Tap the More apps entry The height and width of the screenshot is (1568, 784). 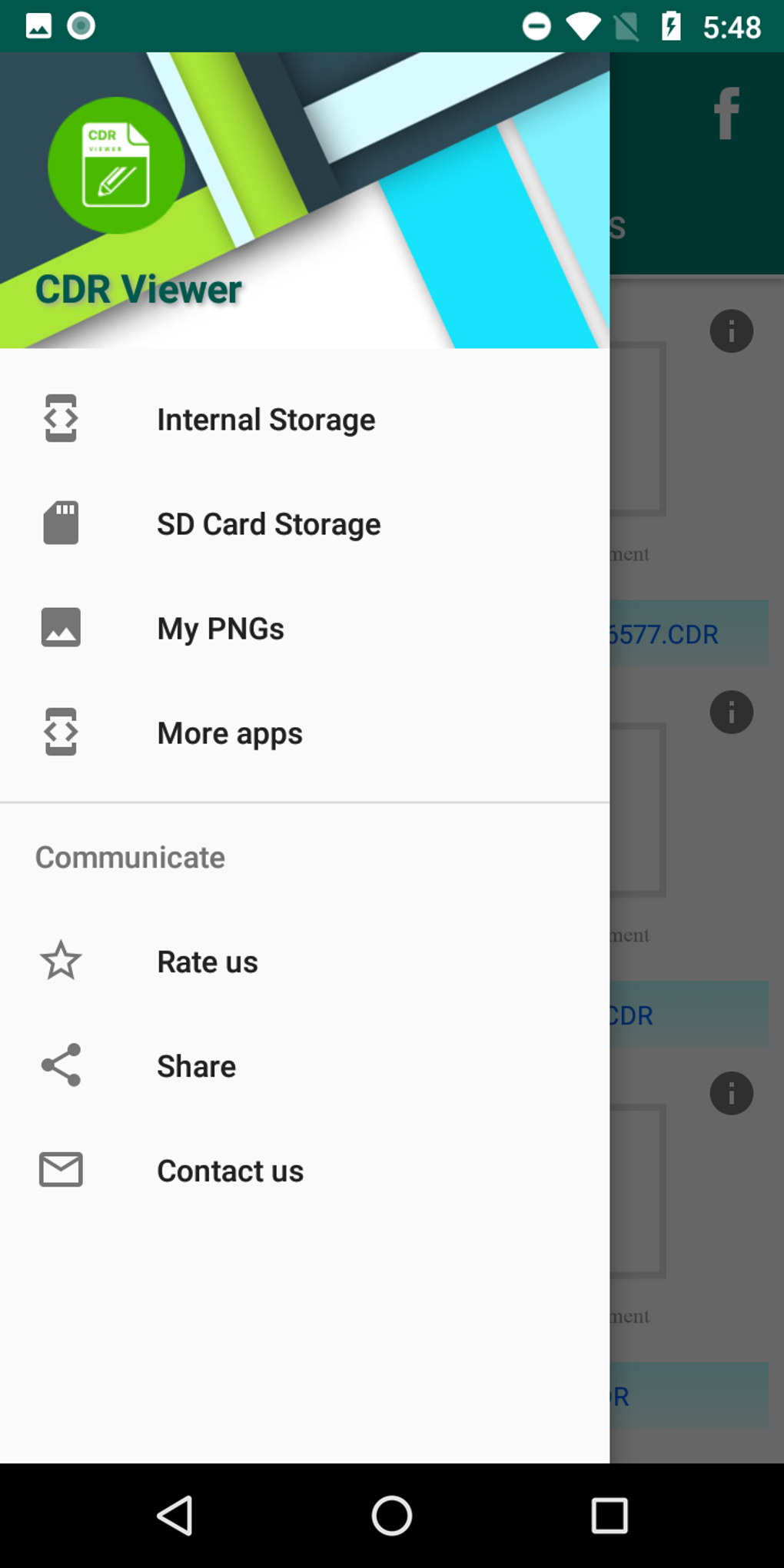click(230, 733)
